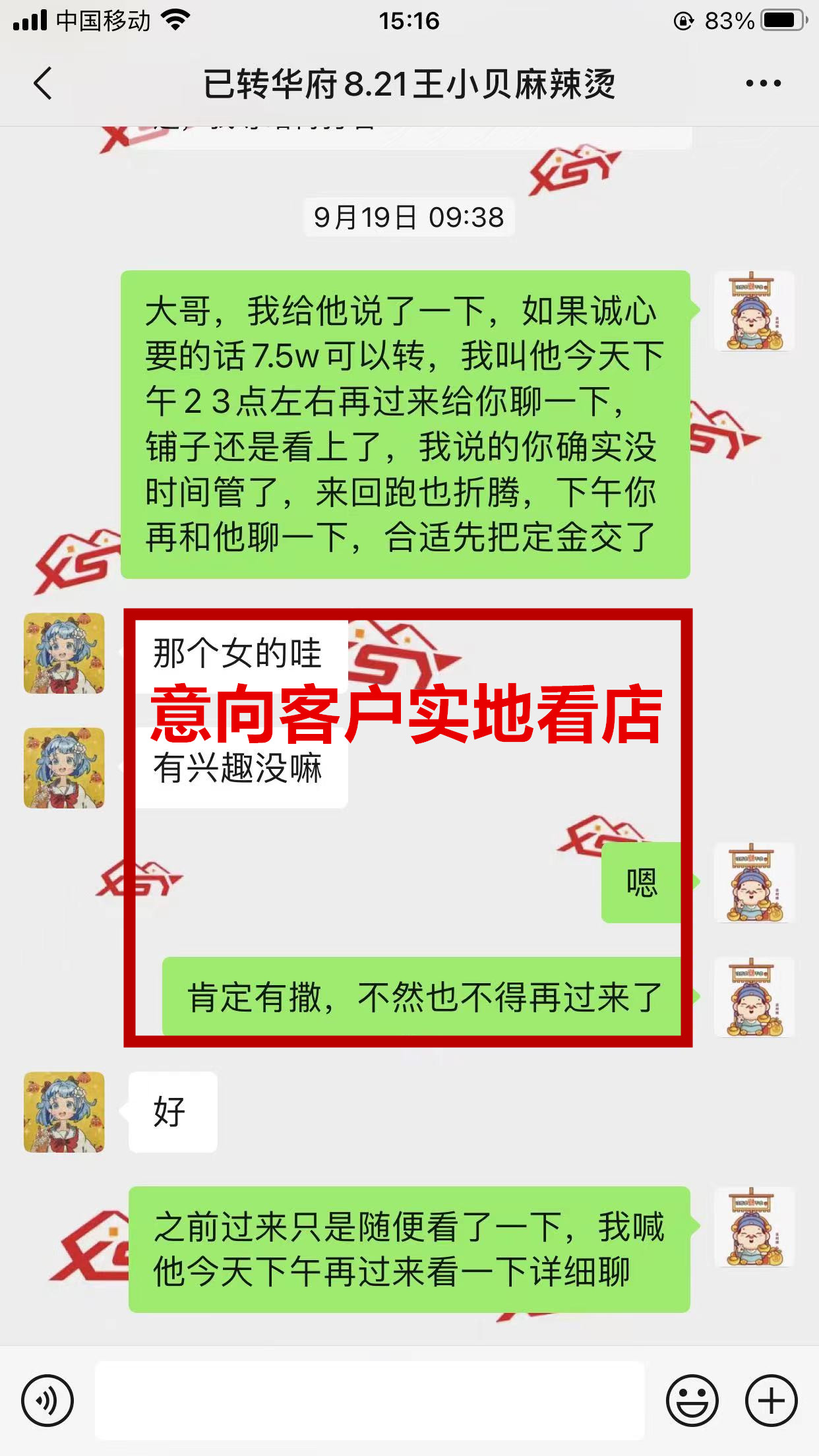Open the chat info overflow menu

(763, 84)
